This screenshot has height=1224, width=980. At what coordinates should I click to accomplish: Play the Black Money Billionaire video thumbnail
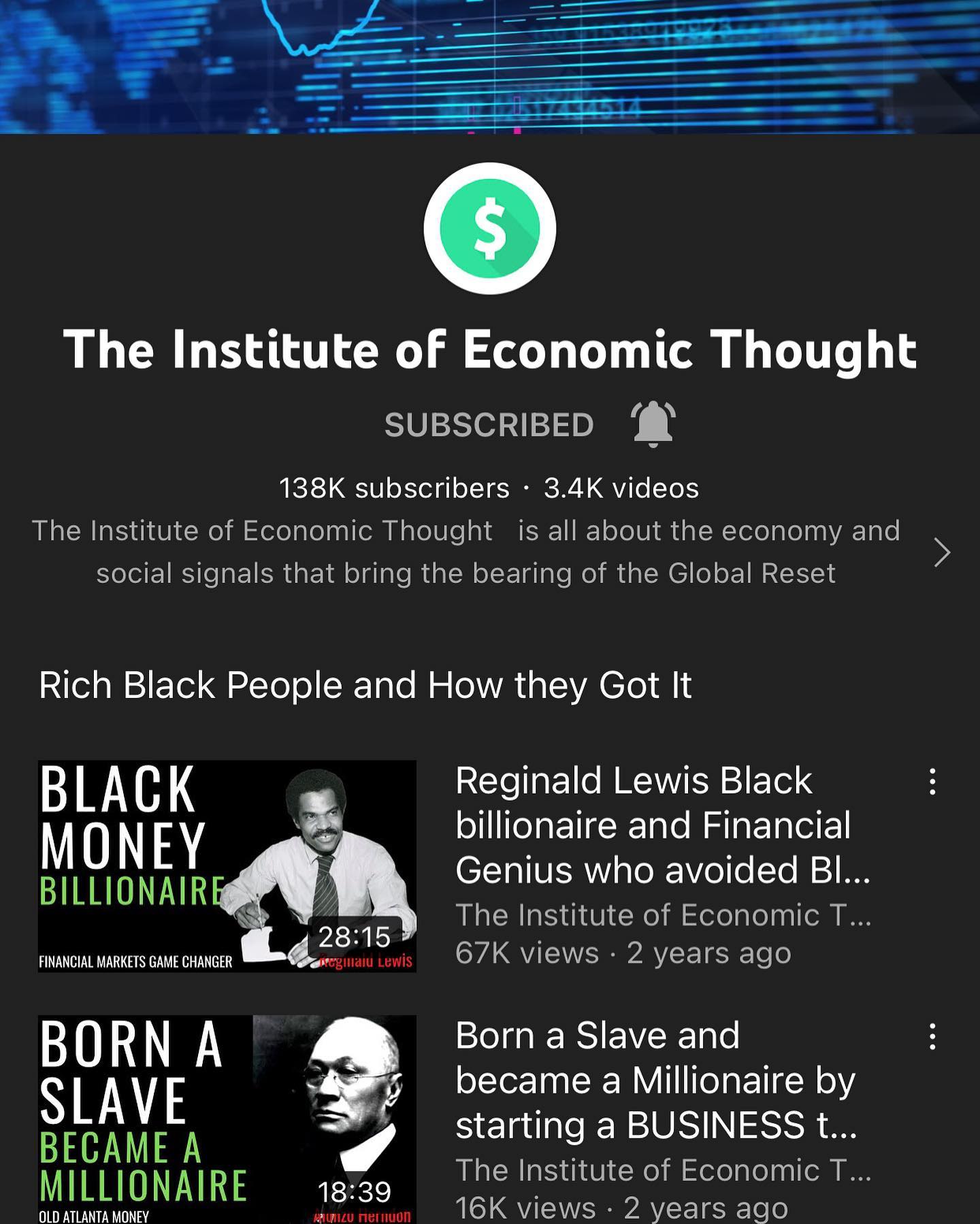pyautogui.click(x=227, y=865)
